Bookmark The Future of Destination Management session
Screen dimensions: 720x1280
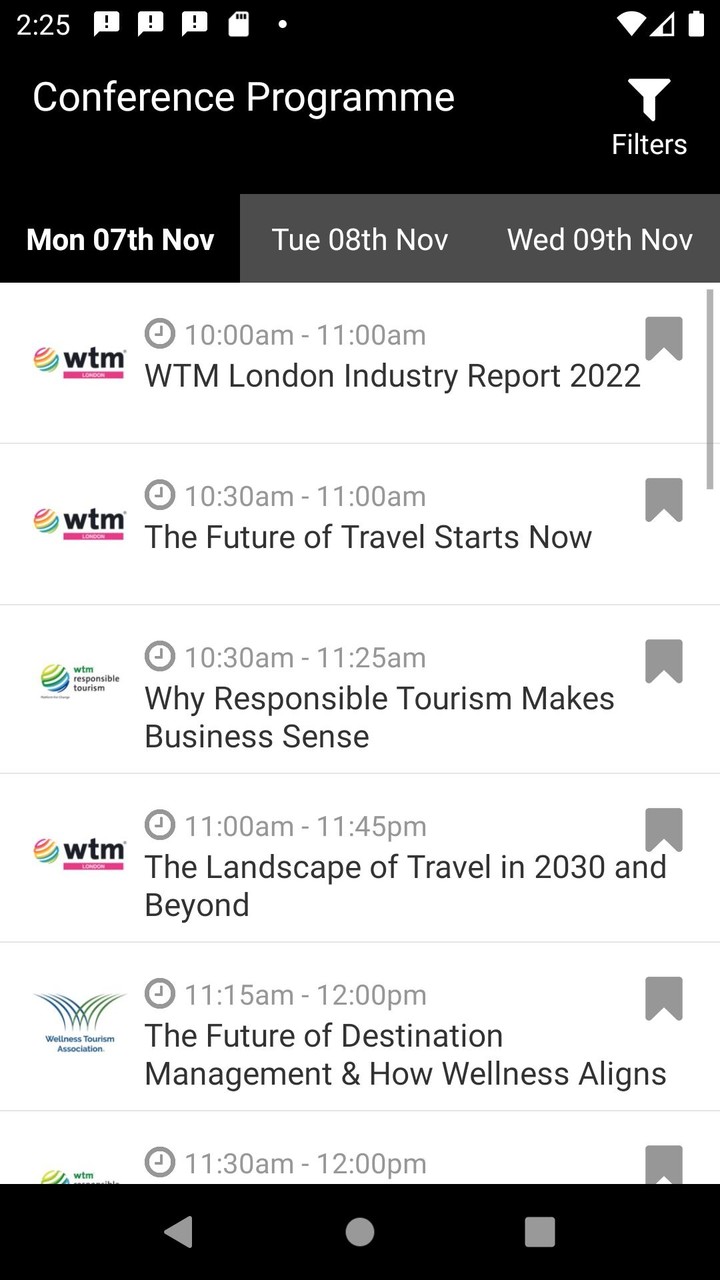[x=664, y=998]
